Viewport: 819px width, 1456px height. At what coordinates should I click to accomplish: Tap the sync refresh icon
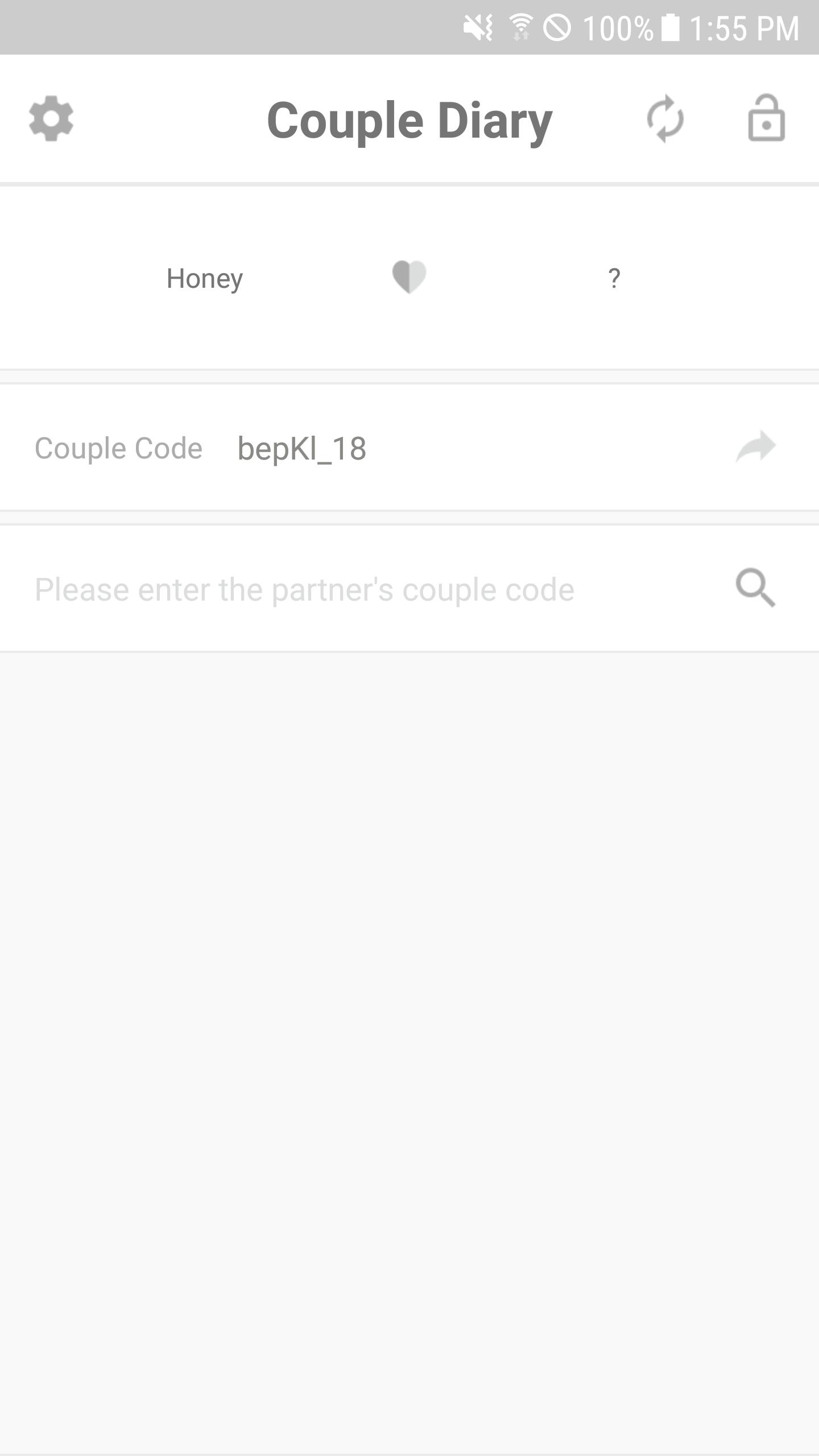coord(665,118)
